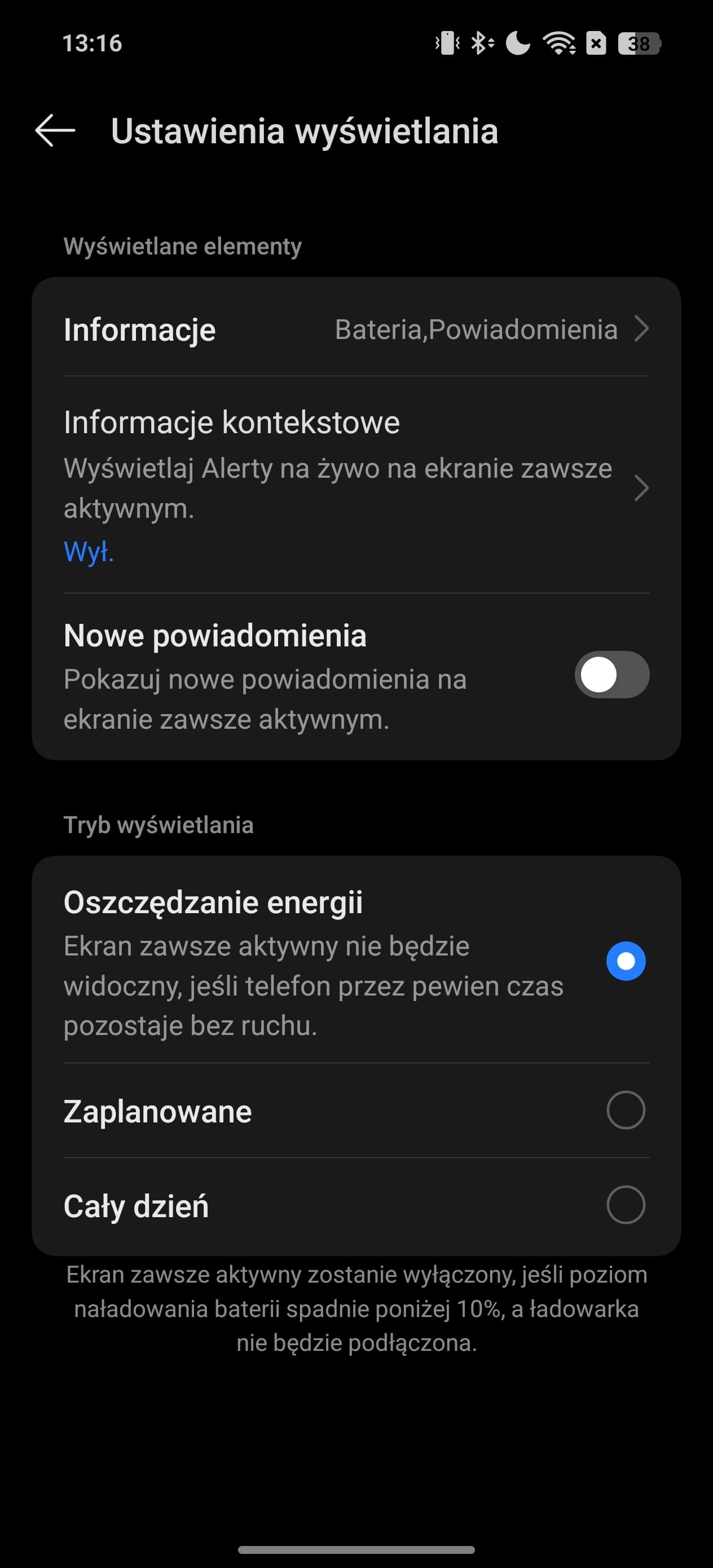Select the Cały dzień option
This screenshot has width=713, height=1568.
pos(356,1205)
